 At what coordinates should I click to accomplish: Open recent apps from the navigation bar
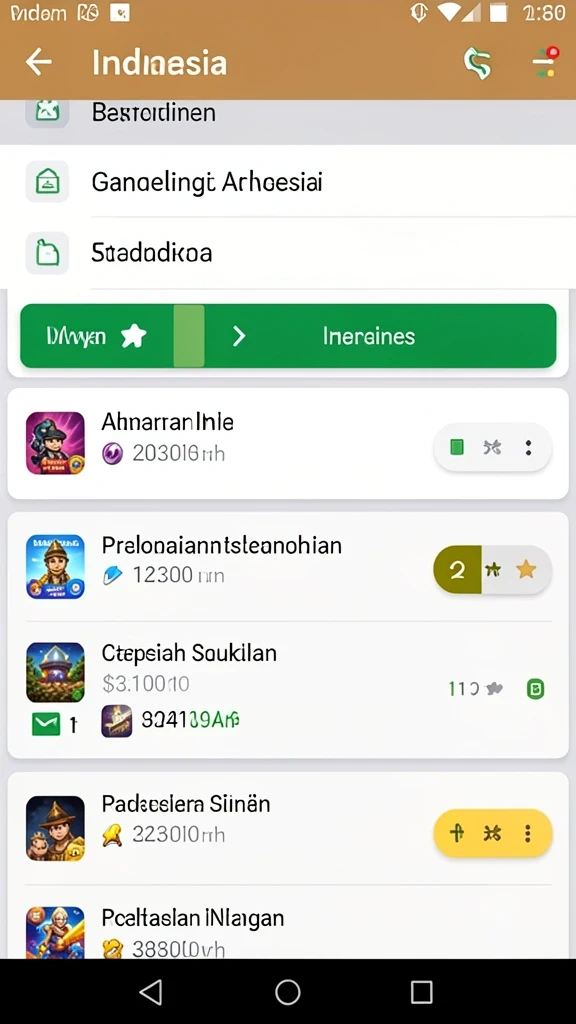click(x=422, y=992)
